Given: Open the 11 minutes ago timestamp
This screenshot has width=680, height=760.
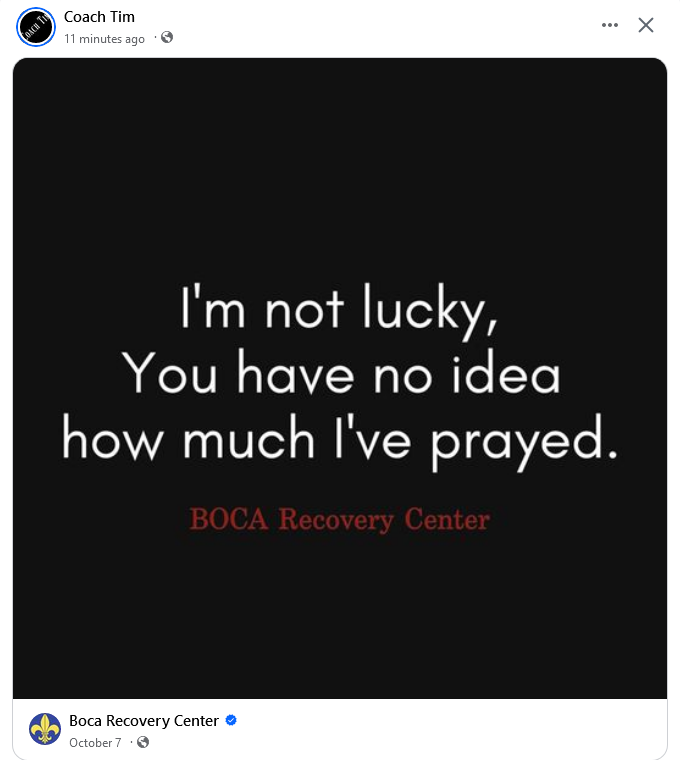Looking at the screenshot, I should coord(104,39).
